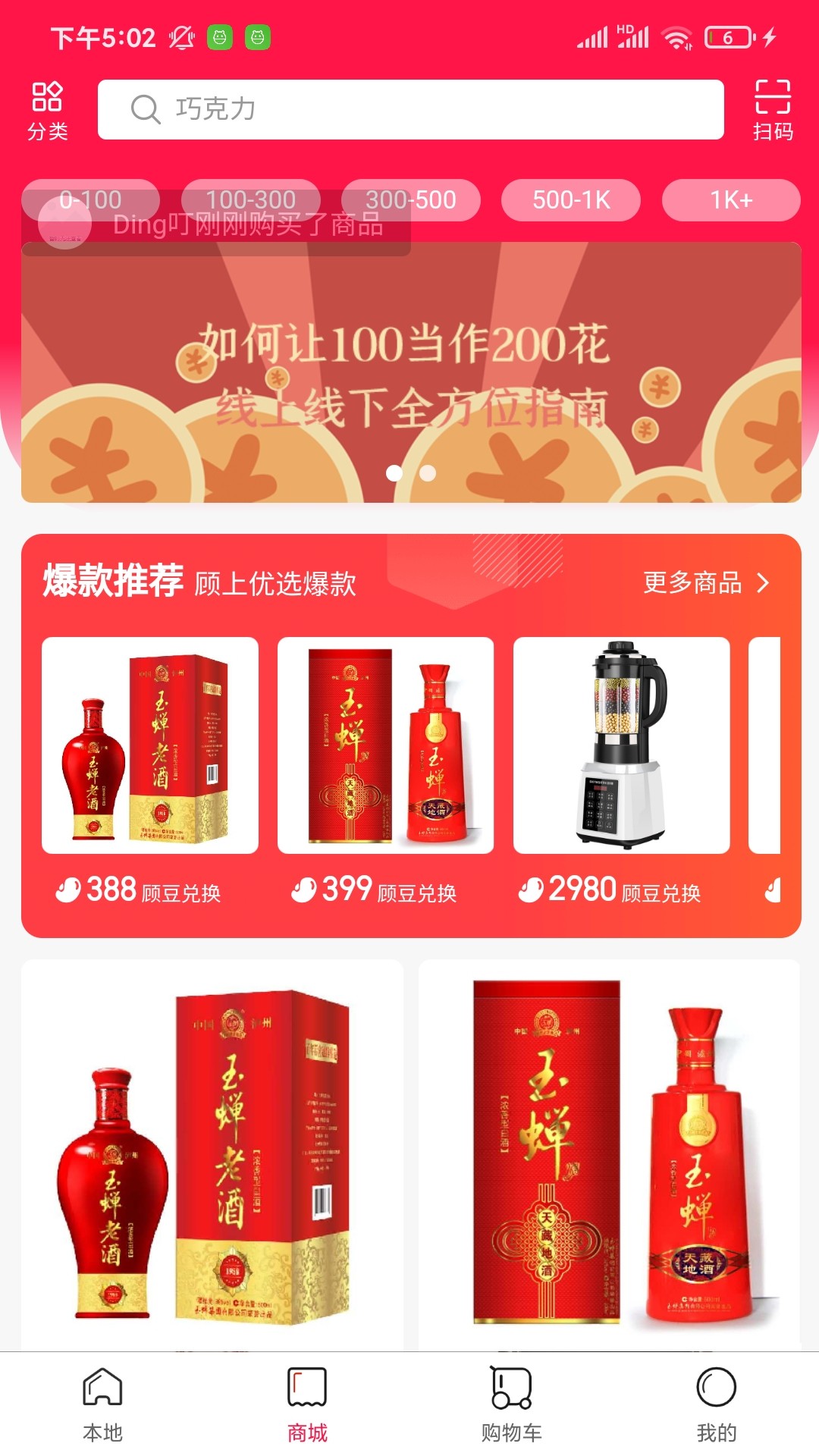Open the 扫码 scanner
819x1456 pixels.
point(772,111)
